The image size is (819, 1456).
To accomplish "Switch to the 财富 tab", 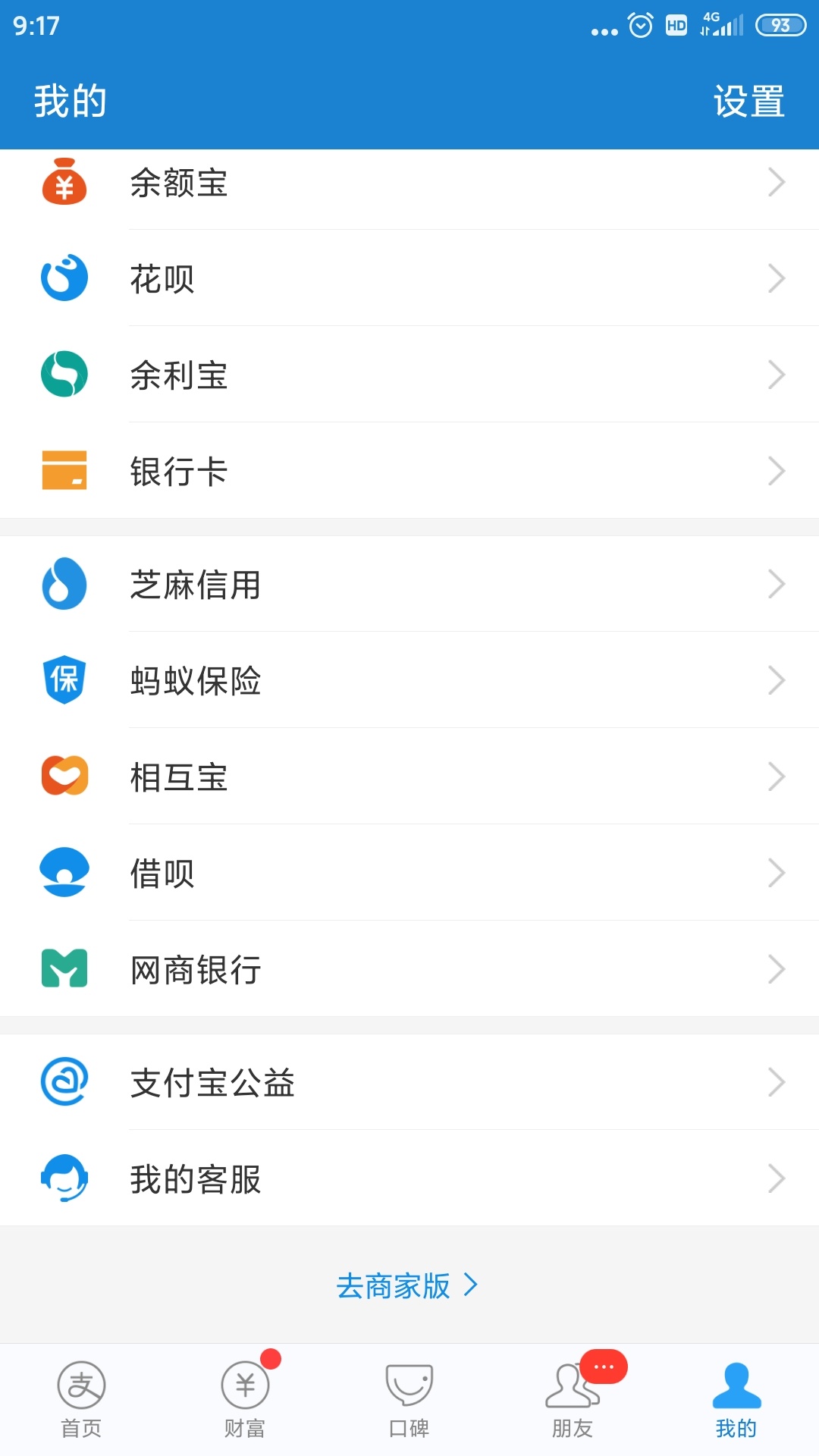I will (x=245, y=1401).
